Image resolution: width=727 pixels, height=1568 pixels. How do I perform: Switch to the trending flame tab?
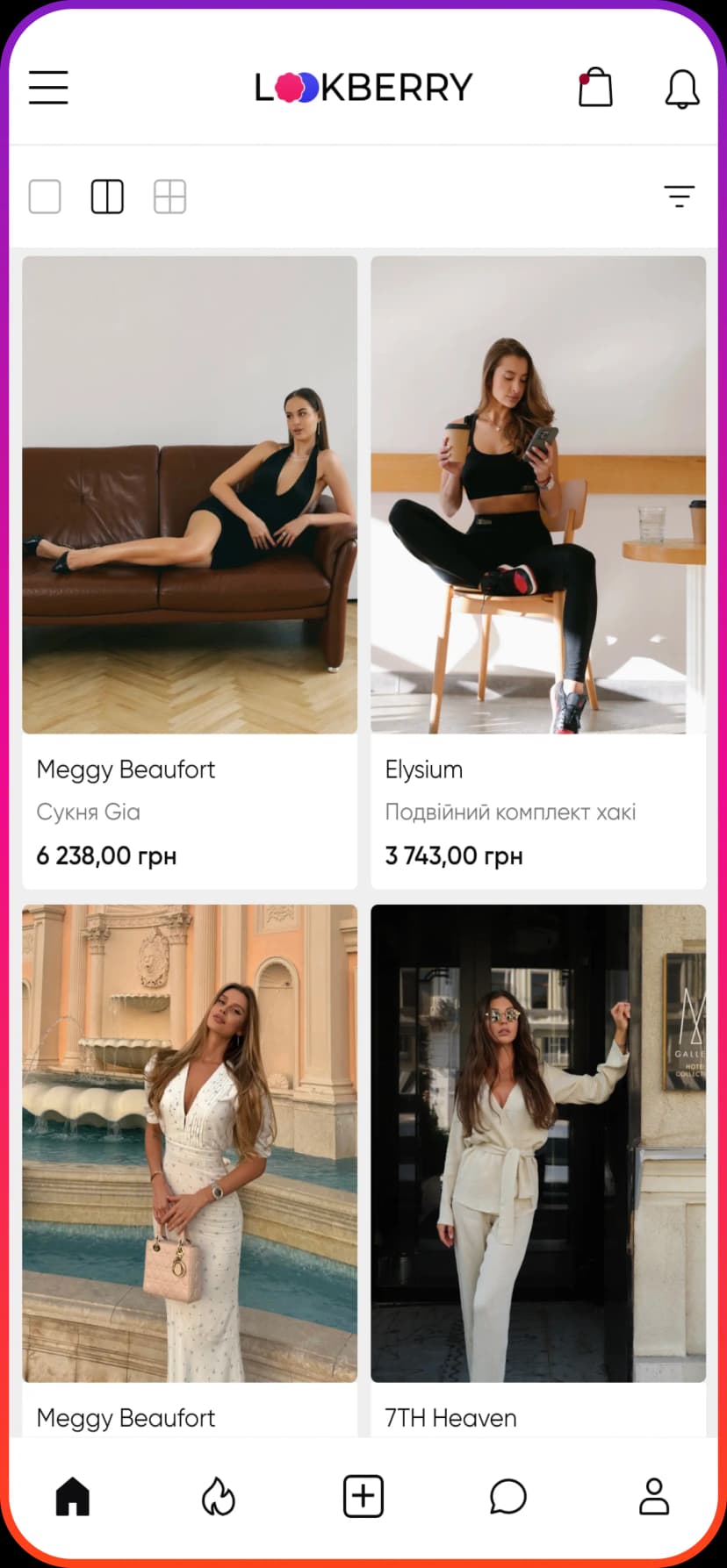pos(218,1497)
